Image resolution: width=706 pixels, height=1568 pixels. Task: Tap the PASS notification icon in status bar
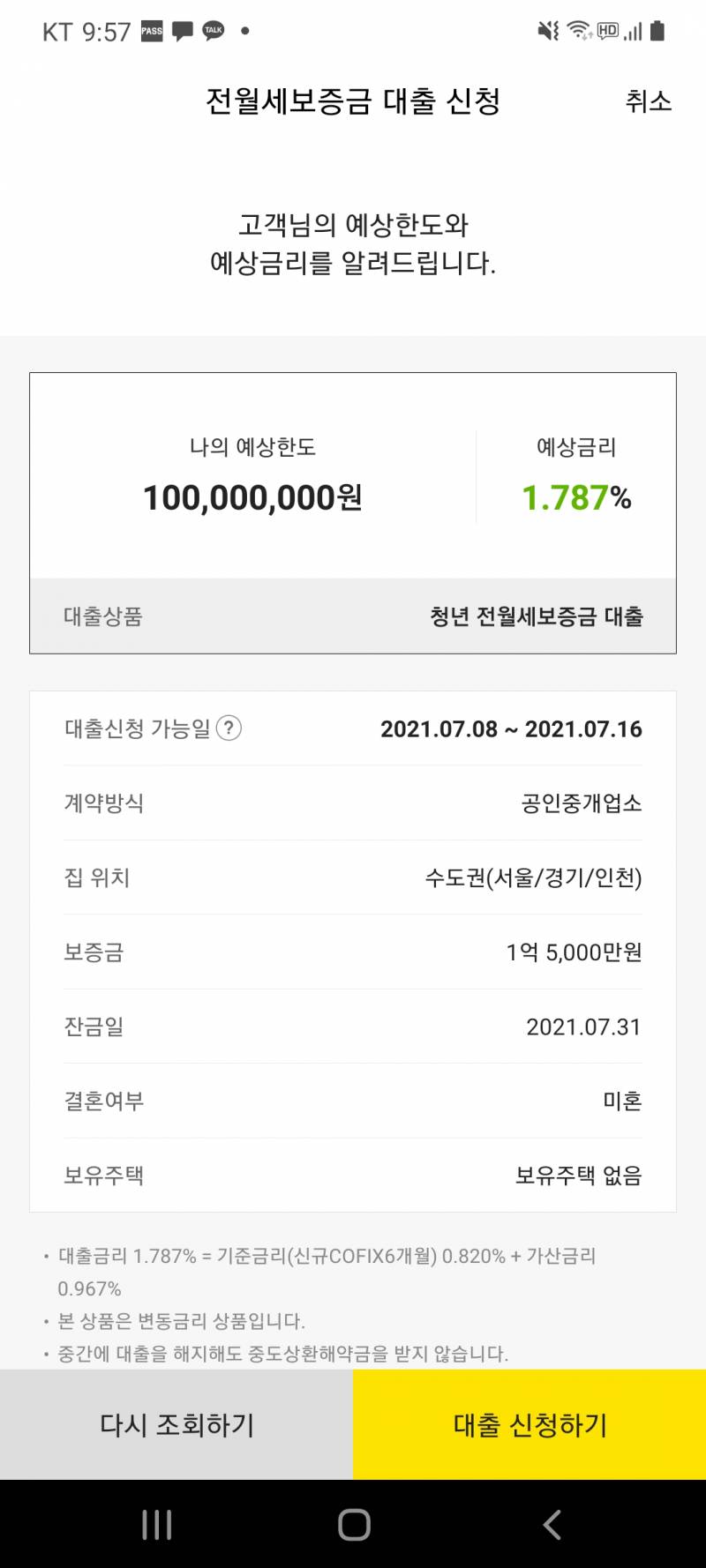point(150,31)
